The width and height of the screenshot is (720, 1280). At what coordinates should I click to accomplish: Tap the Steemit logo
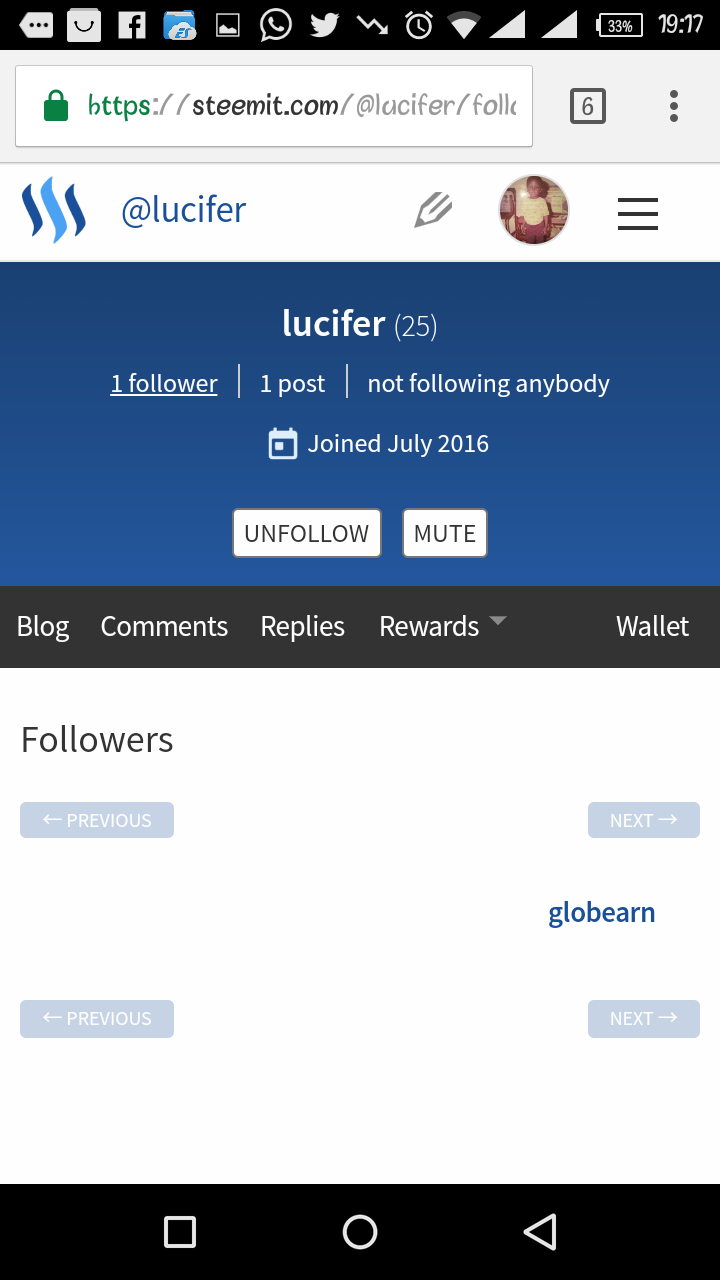tap(54, 211)
